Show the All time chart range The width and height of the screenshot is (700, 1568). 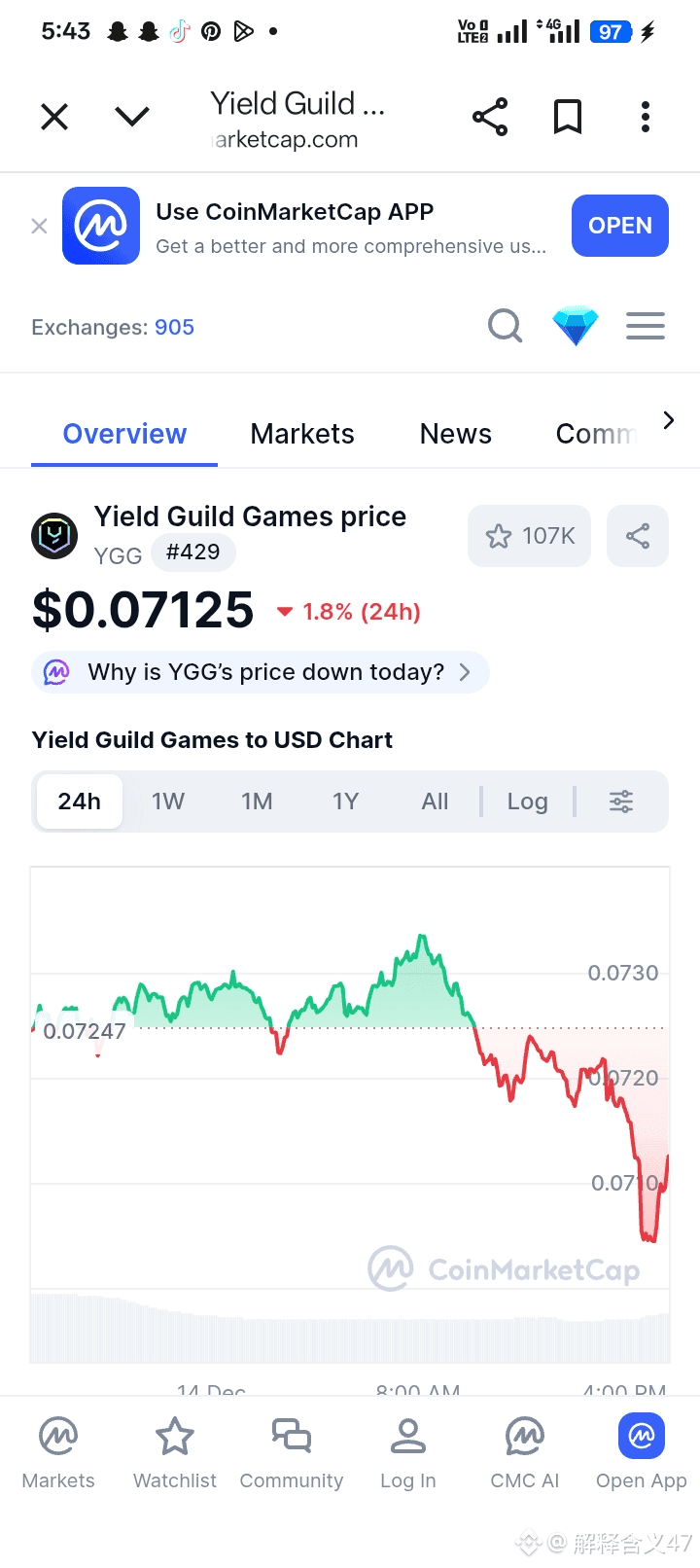click(x=435, y=802)
